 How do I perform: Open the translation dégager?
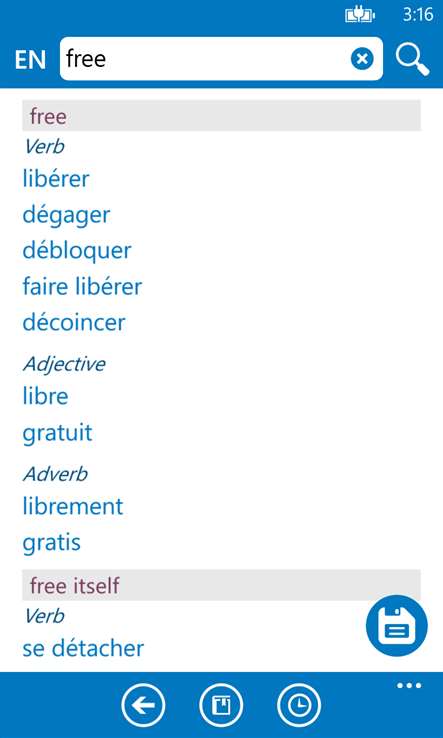(x=66, y=216)
